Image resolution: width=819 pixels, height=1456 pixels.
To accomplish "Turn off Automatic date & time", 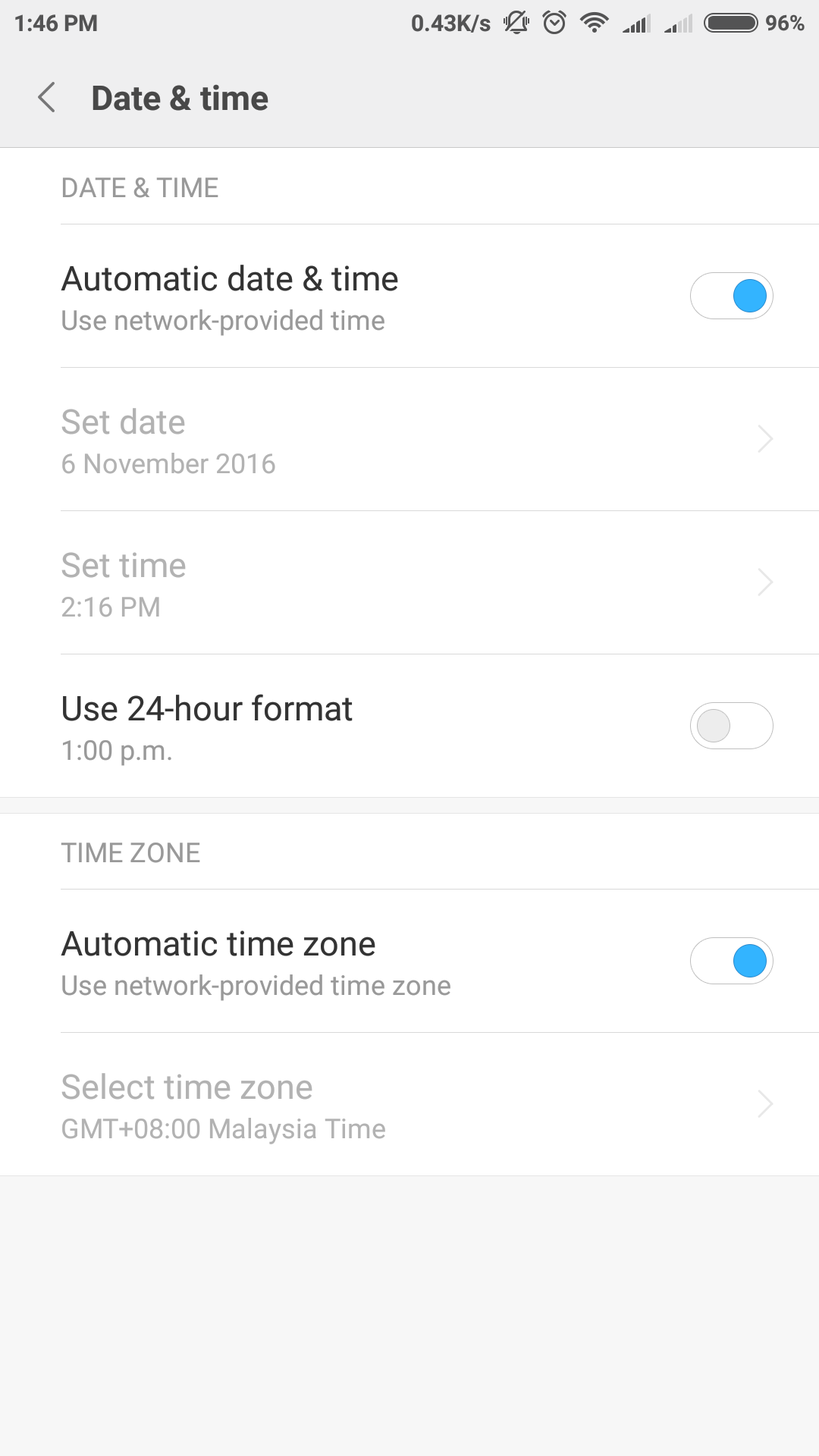I will (731, 296).
